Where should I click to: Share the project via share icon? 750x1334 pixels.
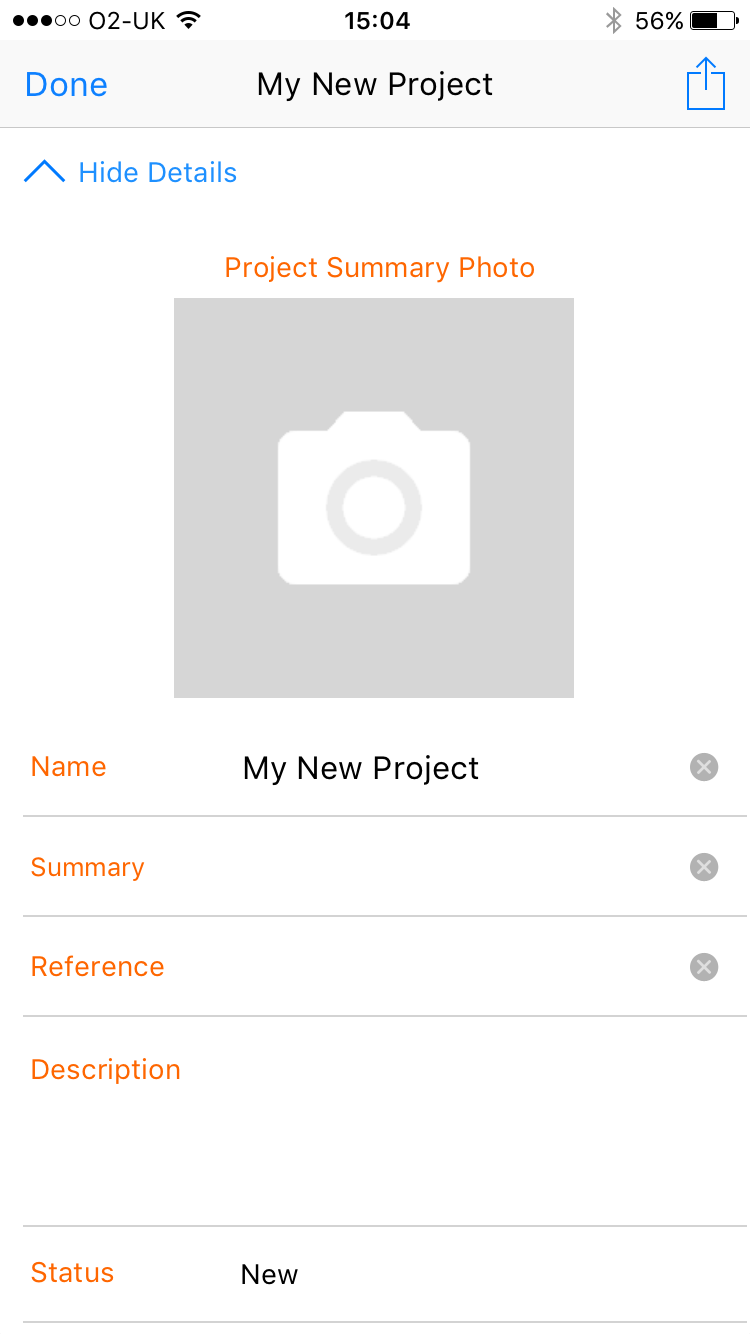coord(705,83)
